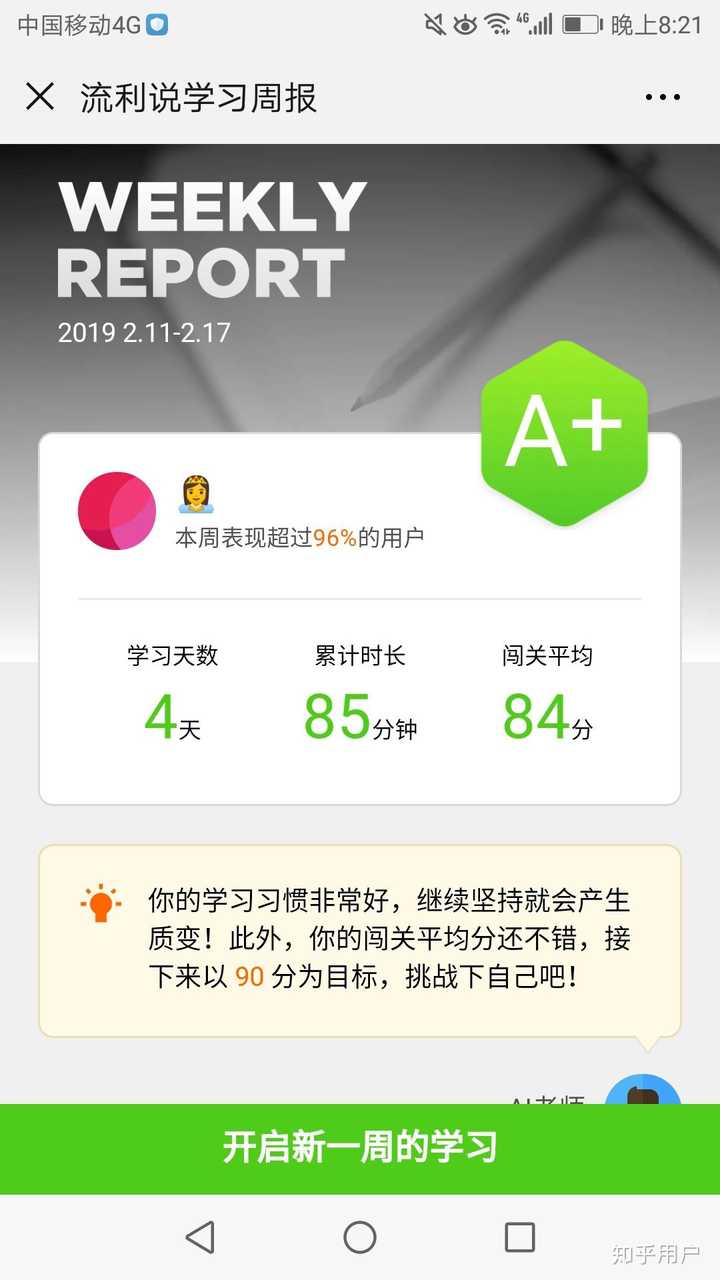Open the three-dot overflow menu

point(662,97)
